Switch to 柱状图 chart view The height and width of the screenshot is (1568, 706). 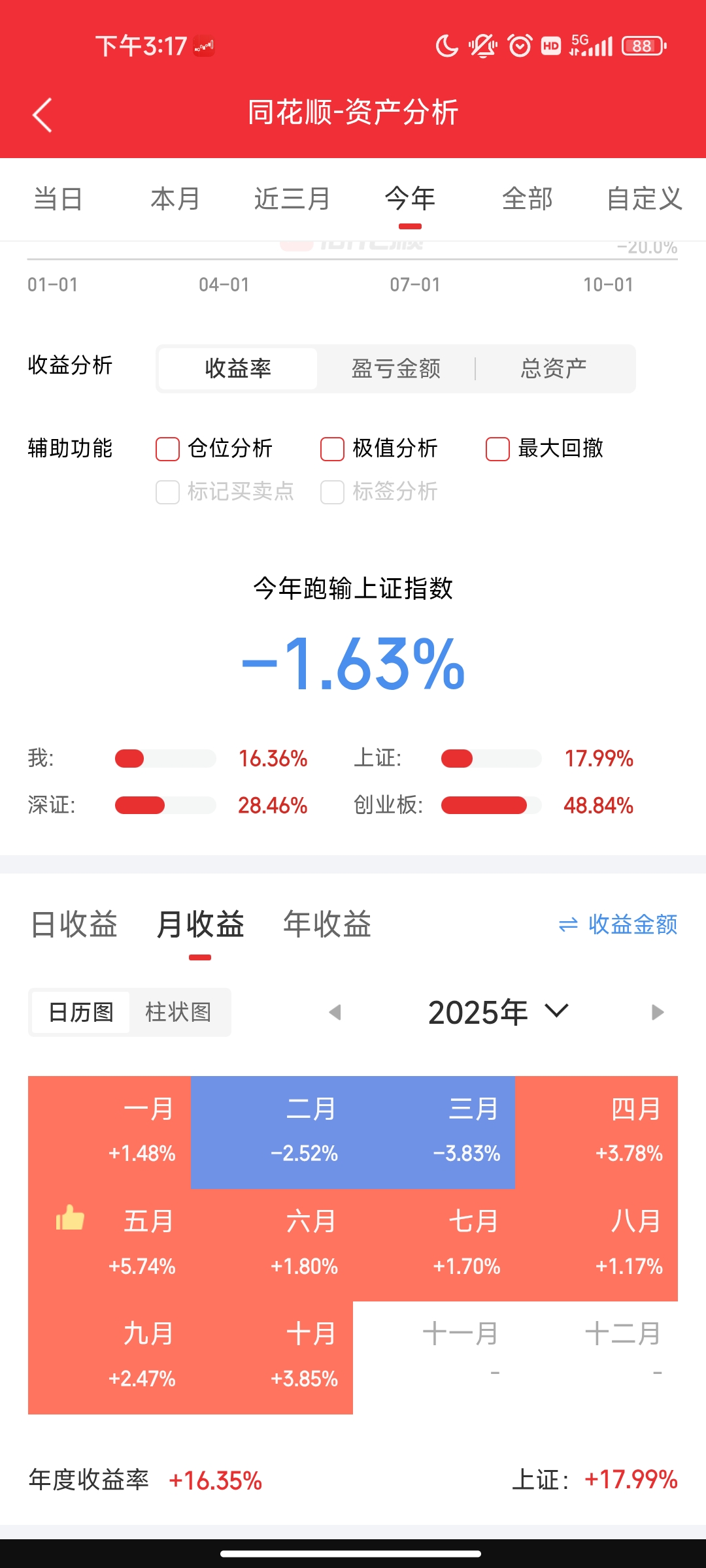click(x=178, y=1012)
